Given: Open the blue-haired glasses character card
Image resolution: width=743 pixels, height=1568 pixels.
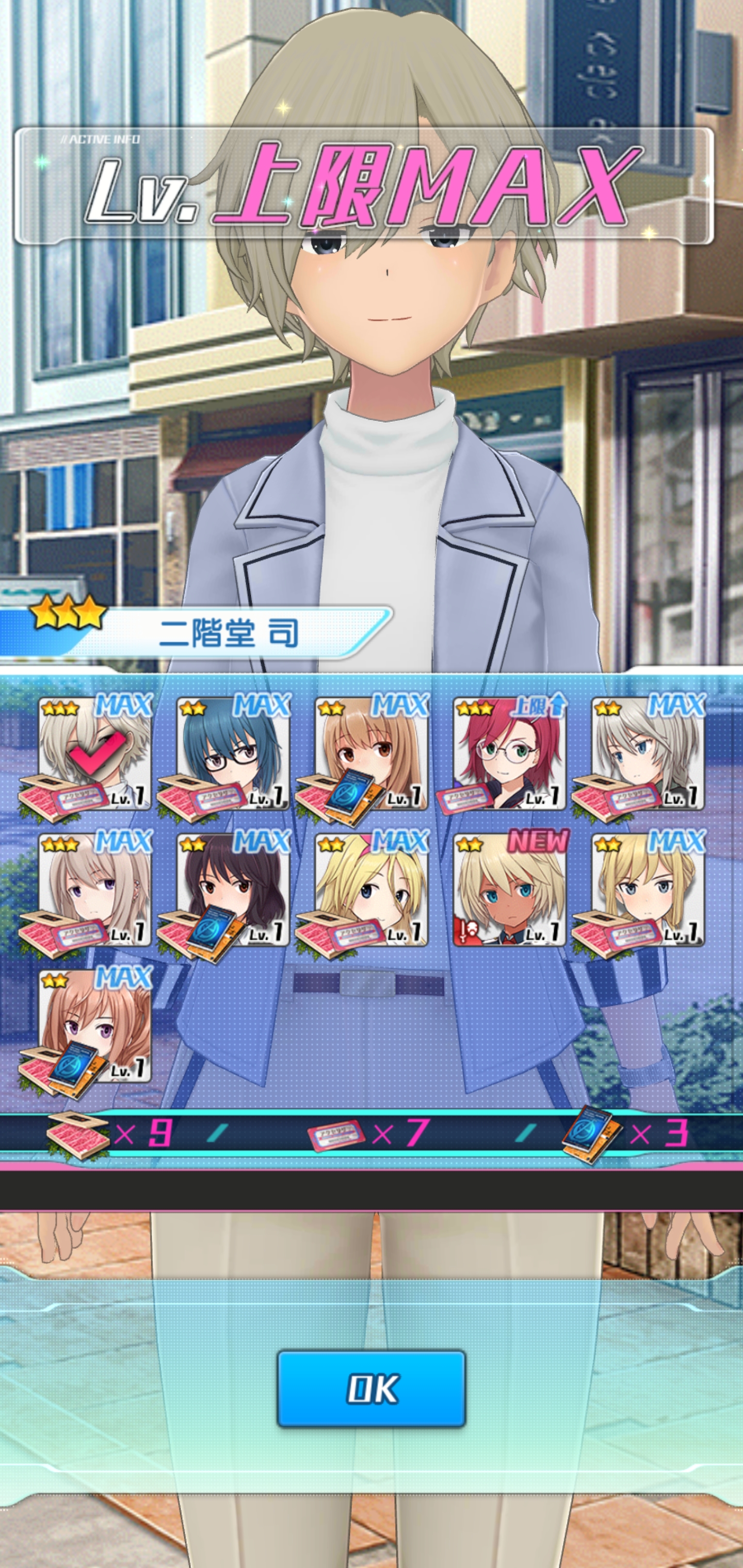Looking at the screenshot, I should coord(233,754).
